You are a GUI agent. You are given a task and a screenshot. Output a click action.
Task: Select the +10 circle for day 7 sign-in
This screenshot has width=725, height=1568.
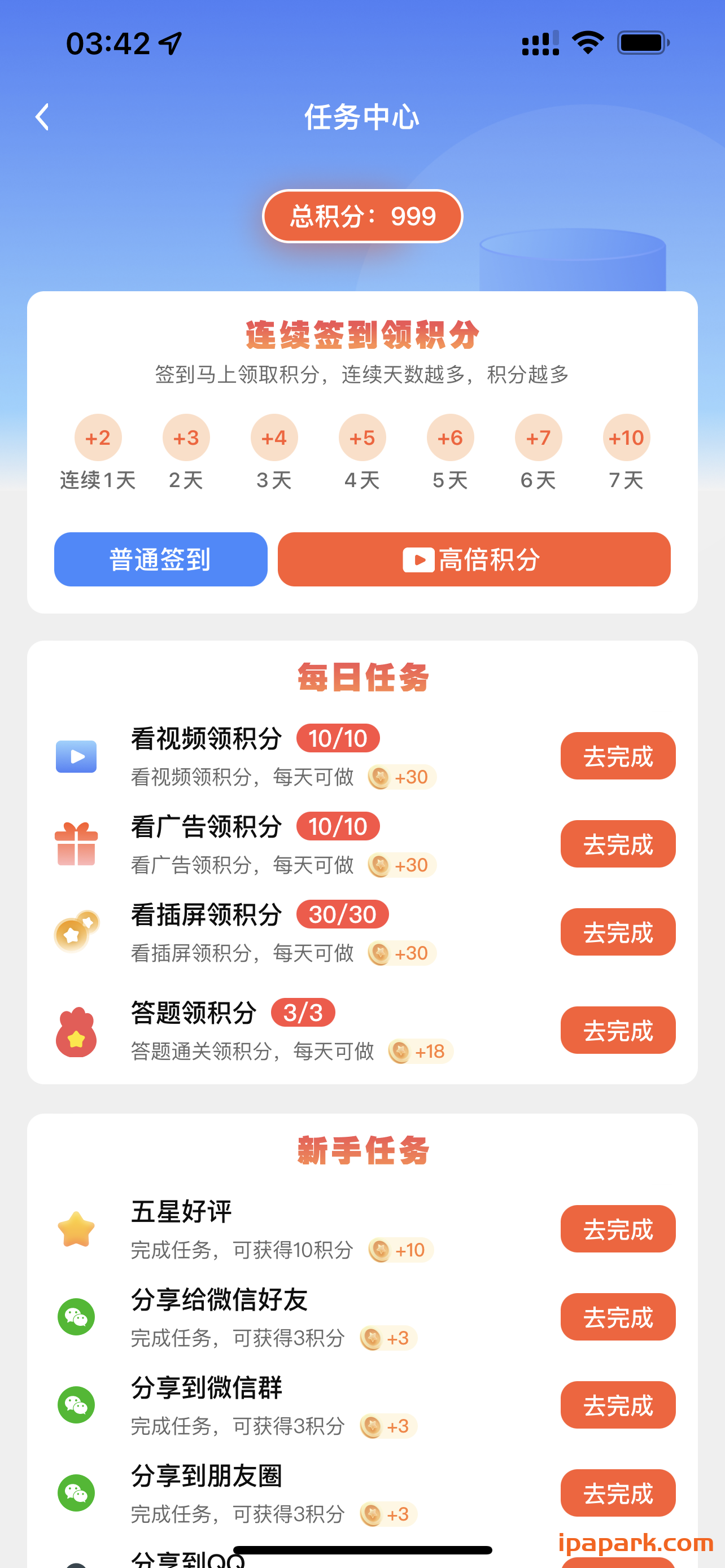click(626, 437)
